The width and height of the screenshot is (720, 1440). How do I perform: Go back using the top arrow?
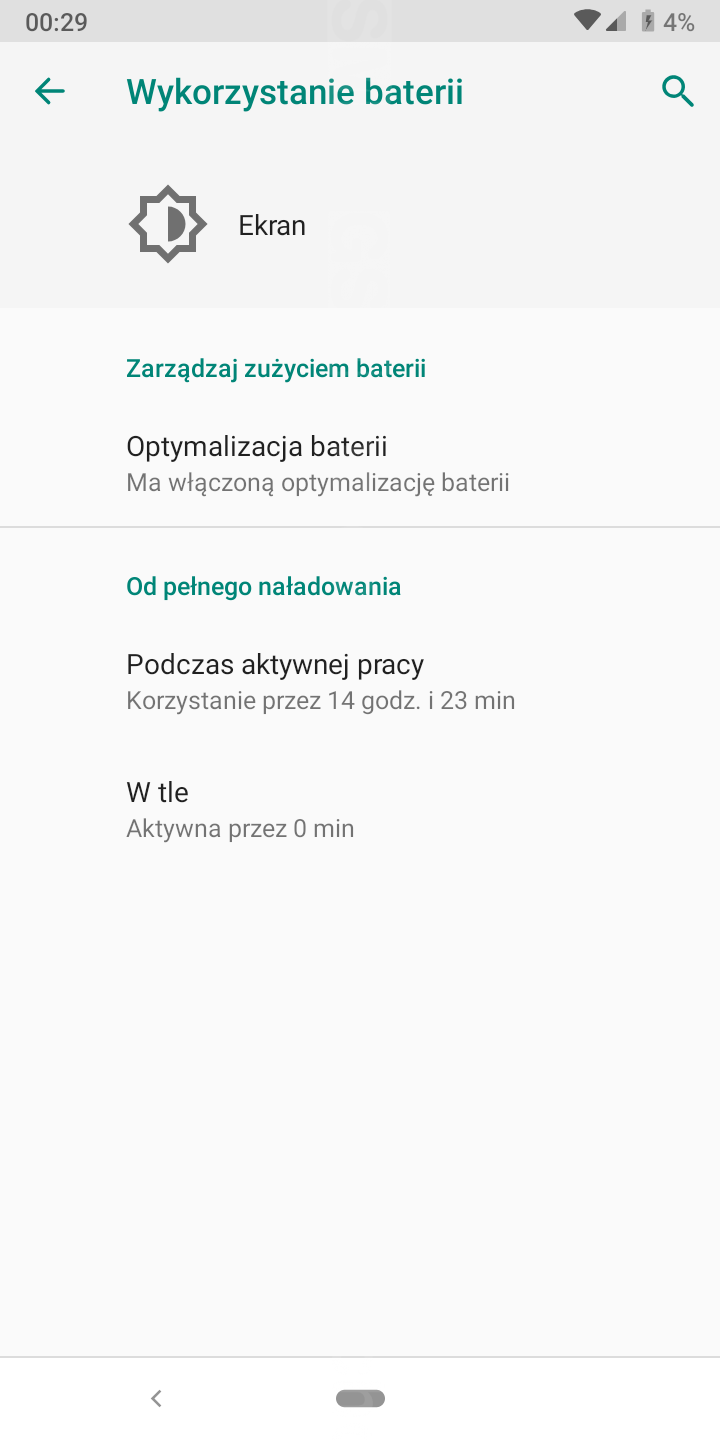(x=49, y=92)
